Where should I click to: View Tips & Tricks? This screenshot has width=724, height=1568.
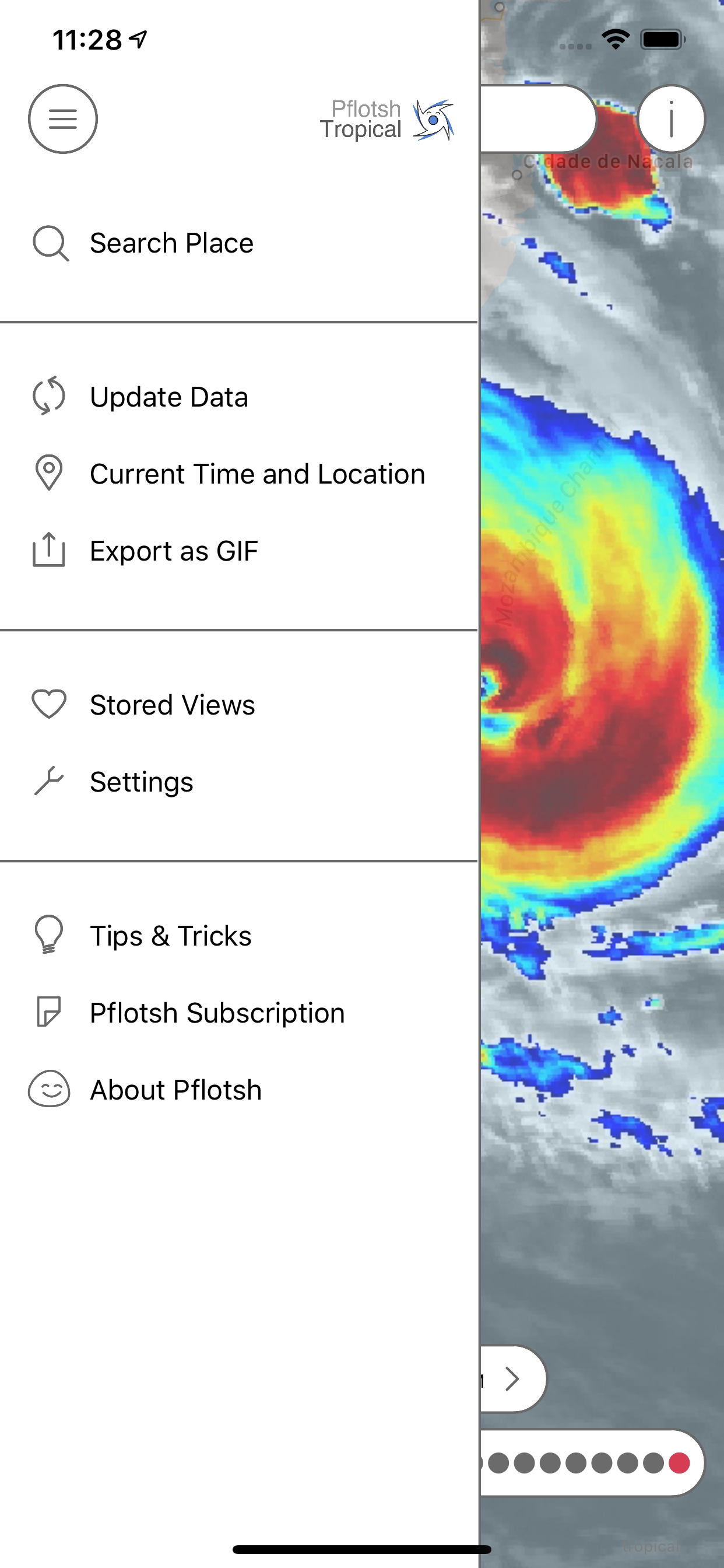click(170, 936)
